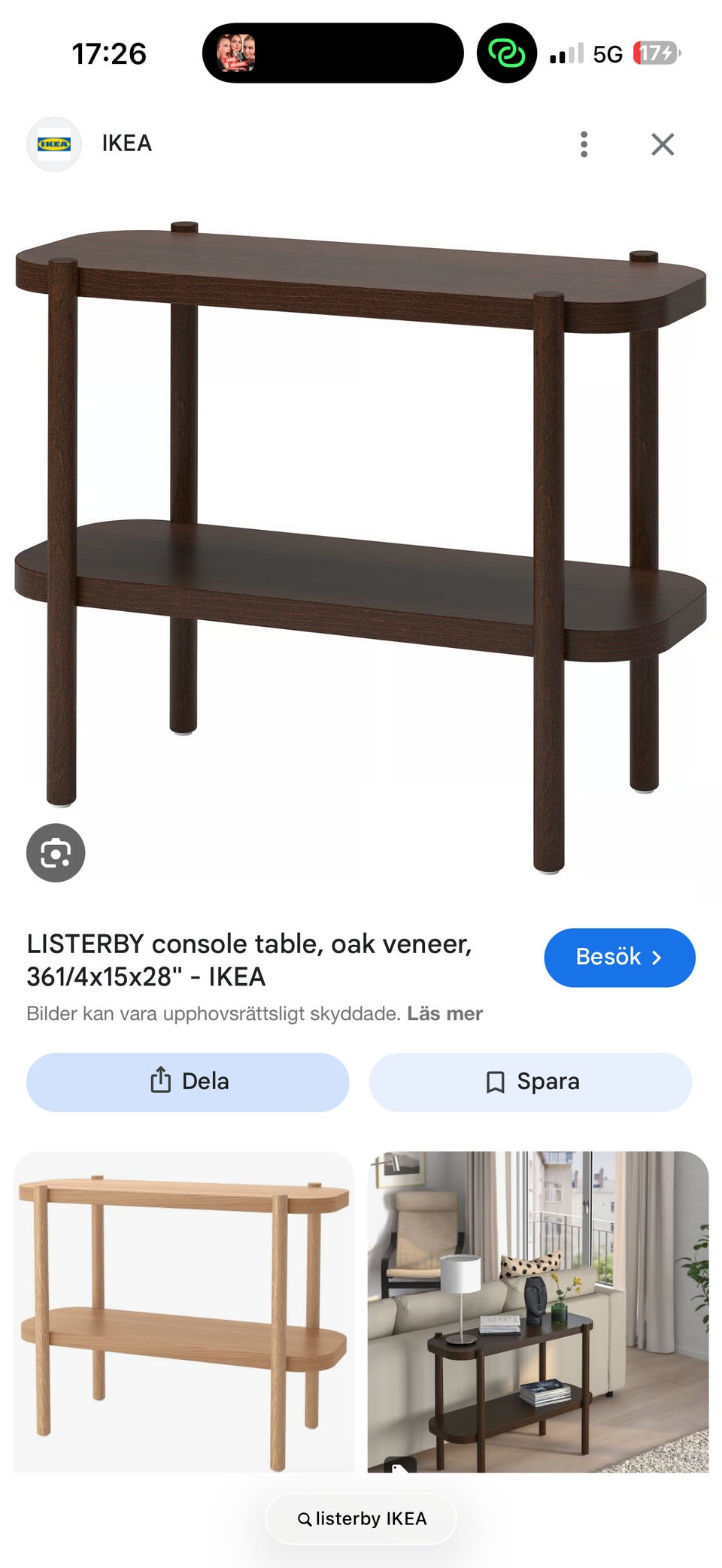The width and height of the screenshot is (722, 1568).
Task: Open the Läs mer copyright link
Action: point(444,1013)
